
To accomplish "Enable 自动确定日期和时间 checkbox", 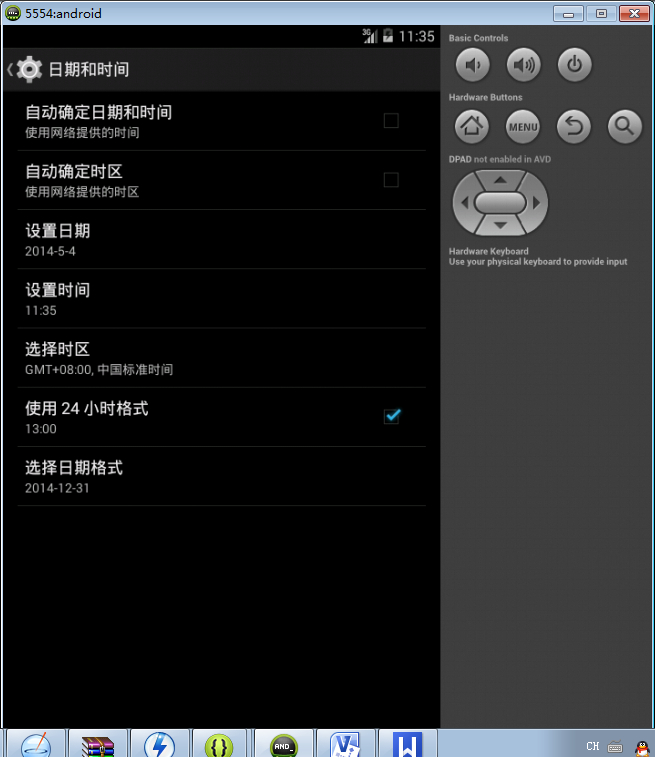I will [x=391, y=121].
